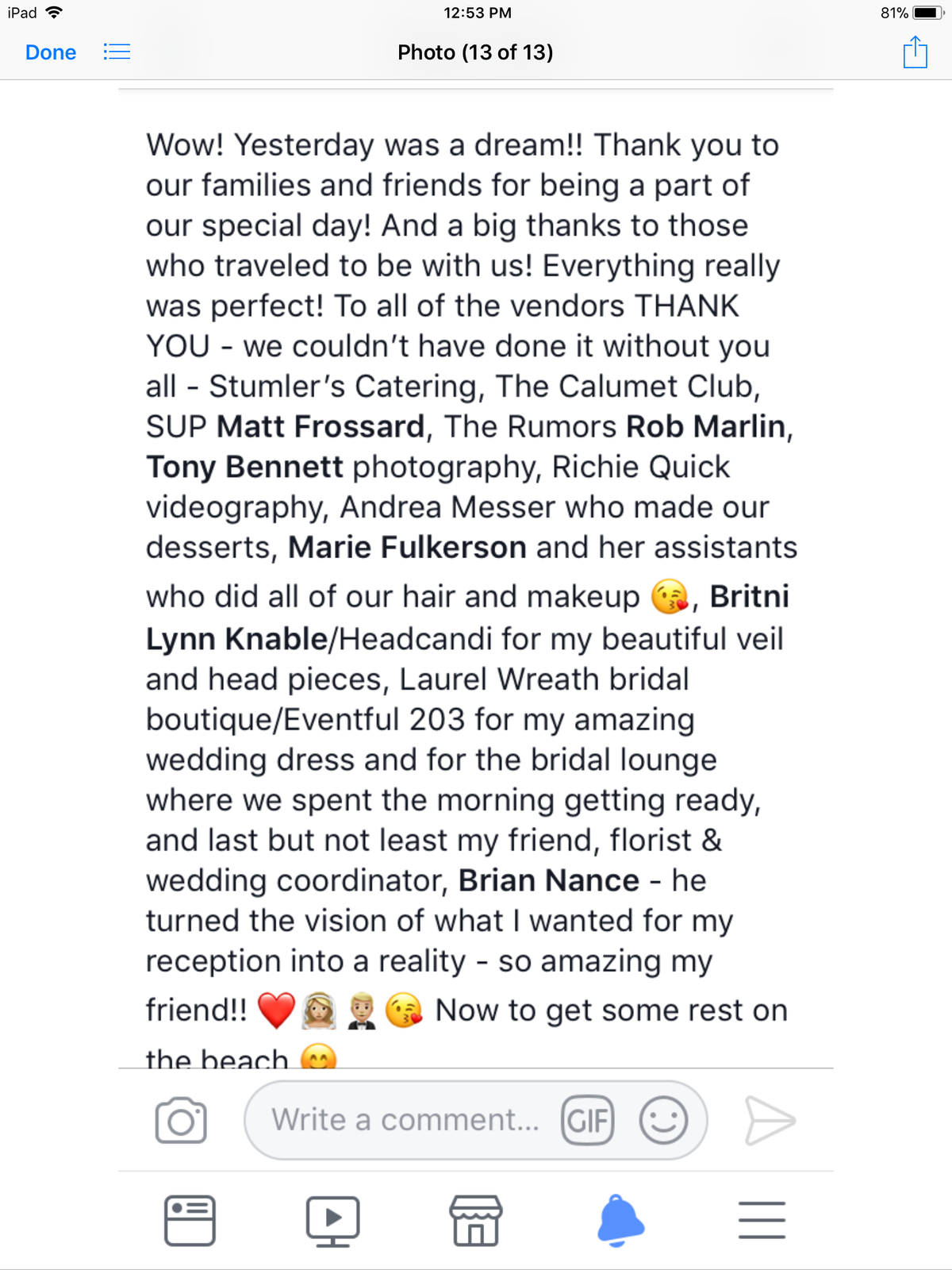Screen dimensions: 952x1270
Task: Open Rob Marlin's tagged profile
Action: tap(705, 427)
